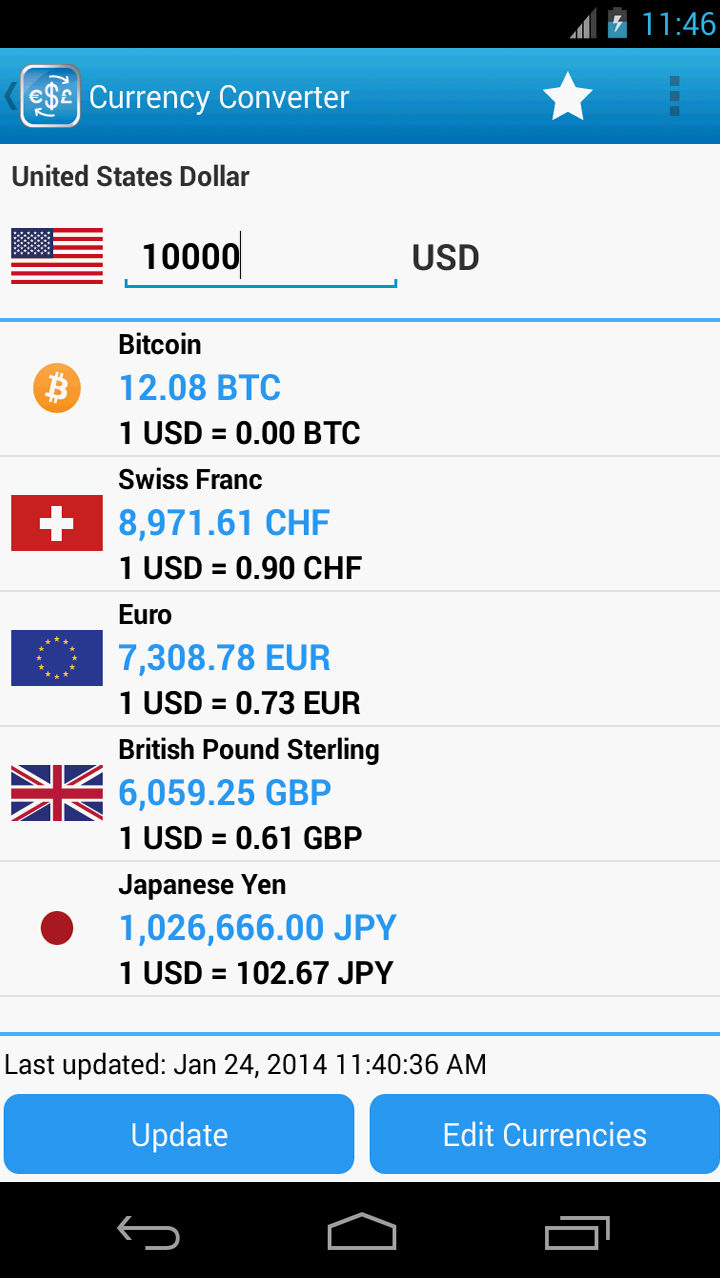The width and height of the screenshot is (720, 1280).
Task: Select the Japanese Yen icon
Action: coord(56,928)
